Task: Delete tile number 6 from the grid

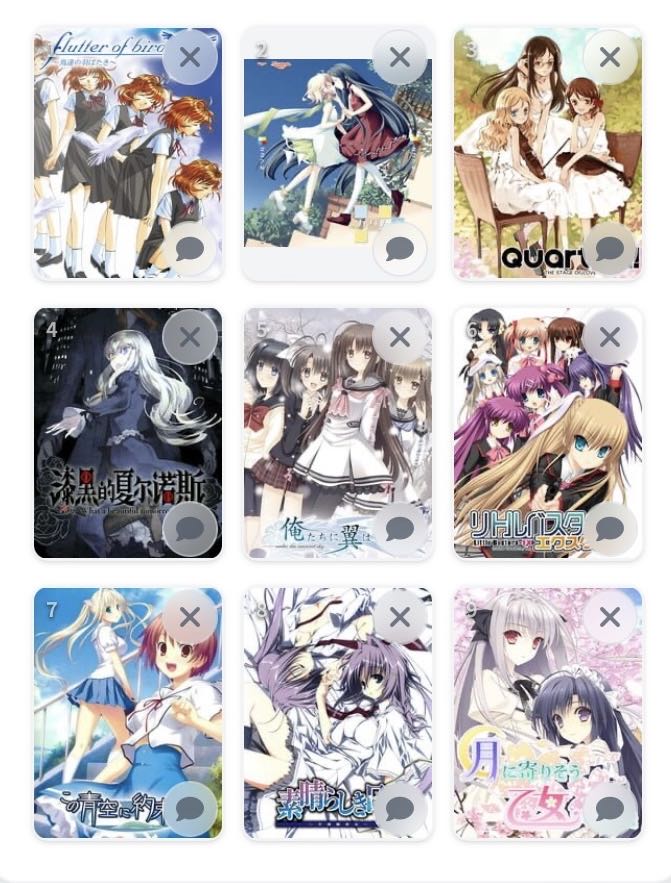Action: click(609, 337)
